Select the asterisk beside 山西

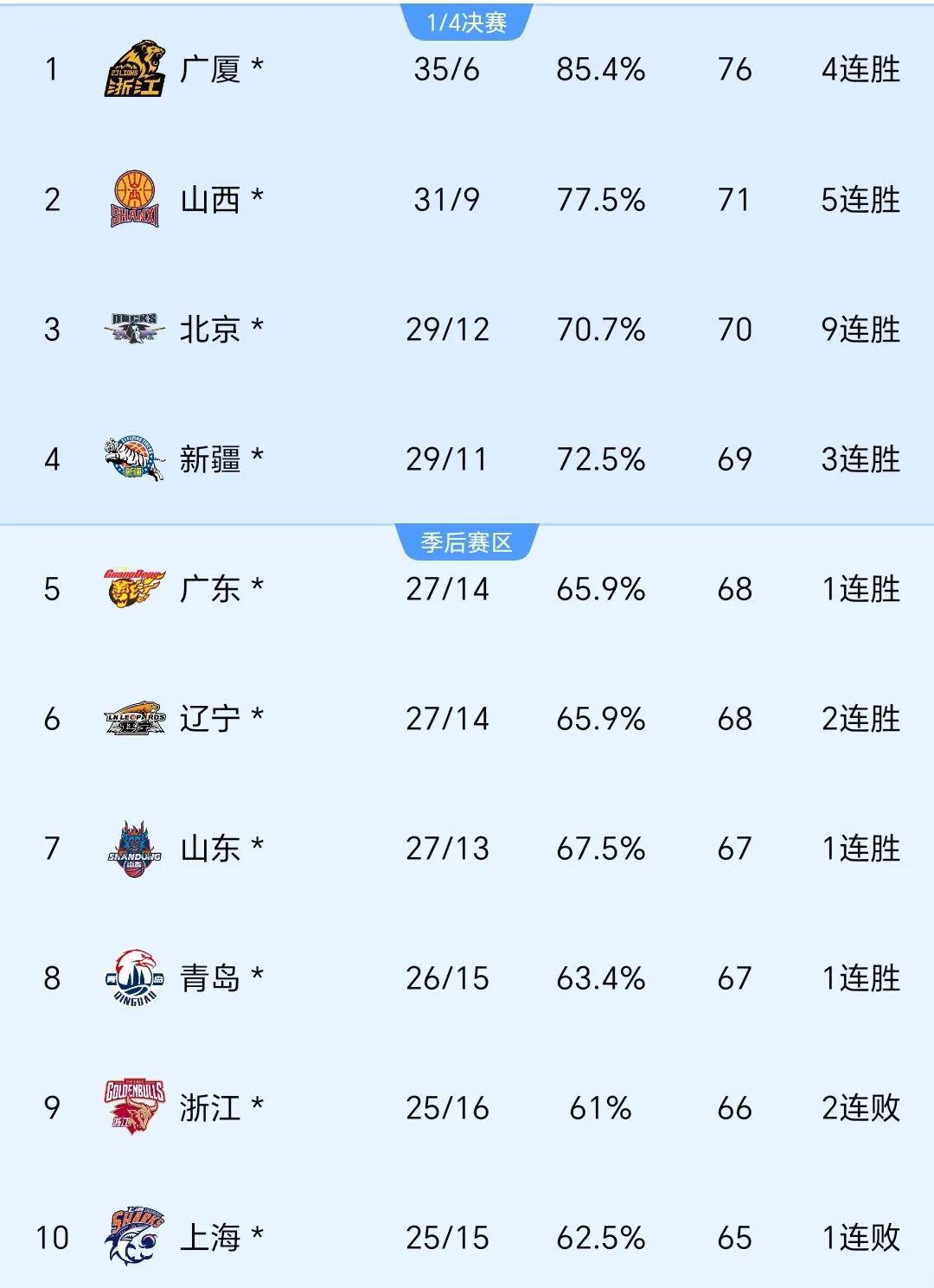[x=258, y=192]
